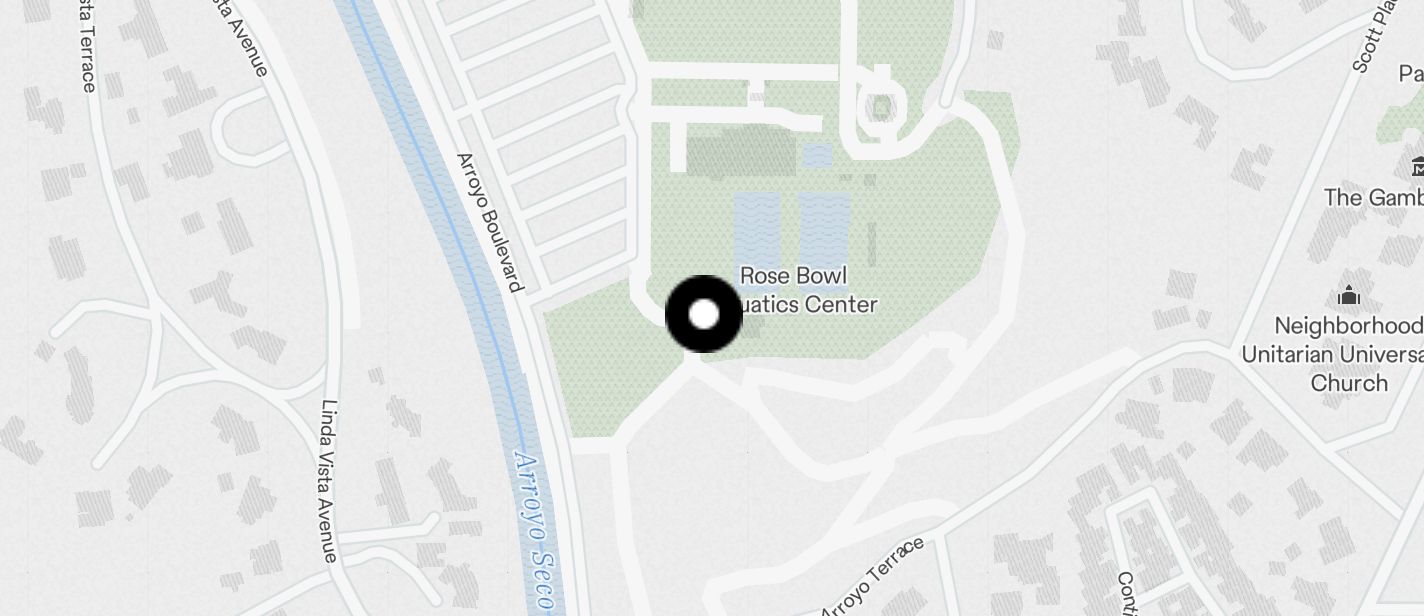This screenshot has width=1424, height=616.
Task: Open The Gamble House museum marker
Action: pyautogui.click(x=1416, y=167)
